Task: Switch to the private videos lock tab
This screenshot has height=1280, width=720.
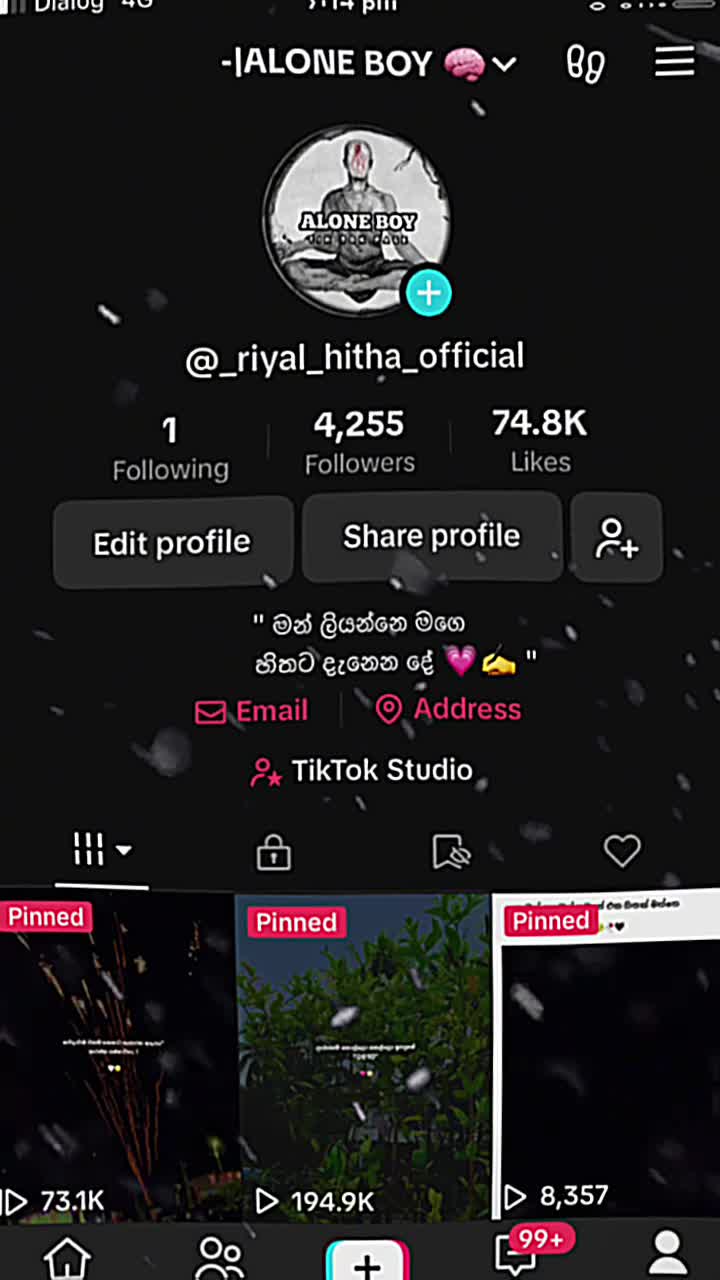Action: click(273, 852)
